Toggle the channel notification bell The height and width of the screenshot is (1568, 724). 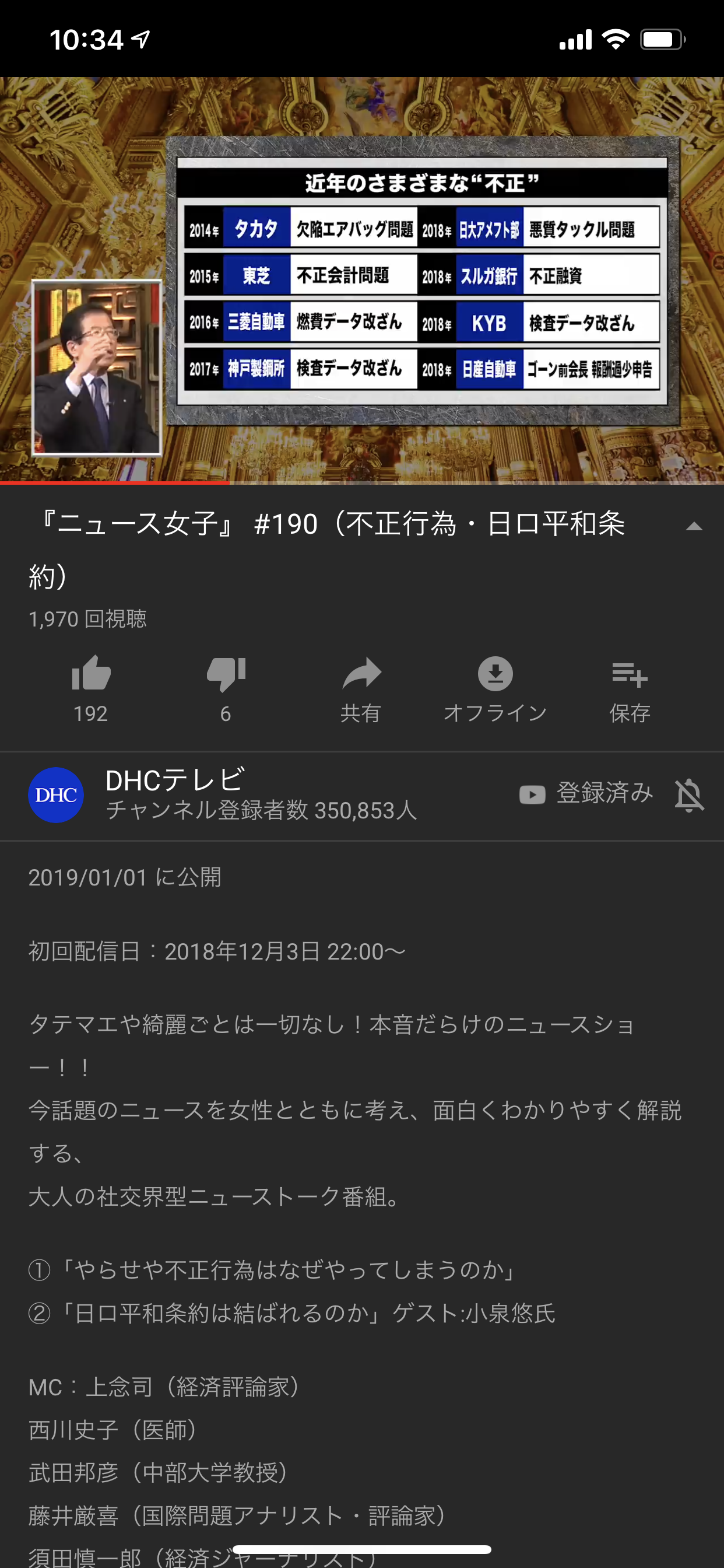(690, 794)
